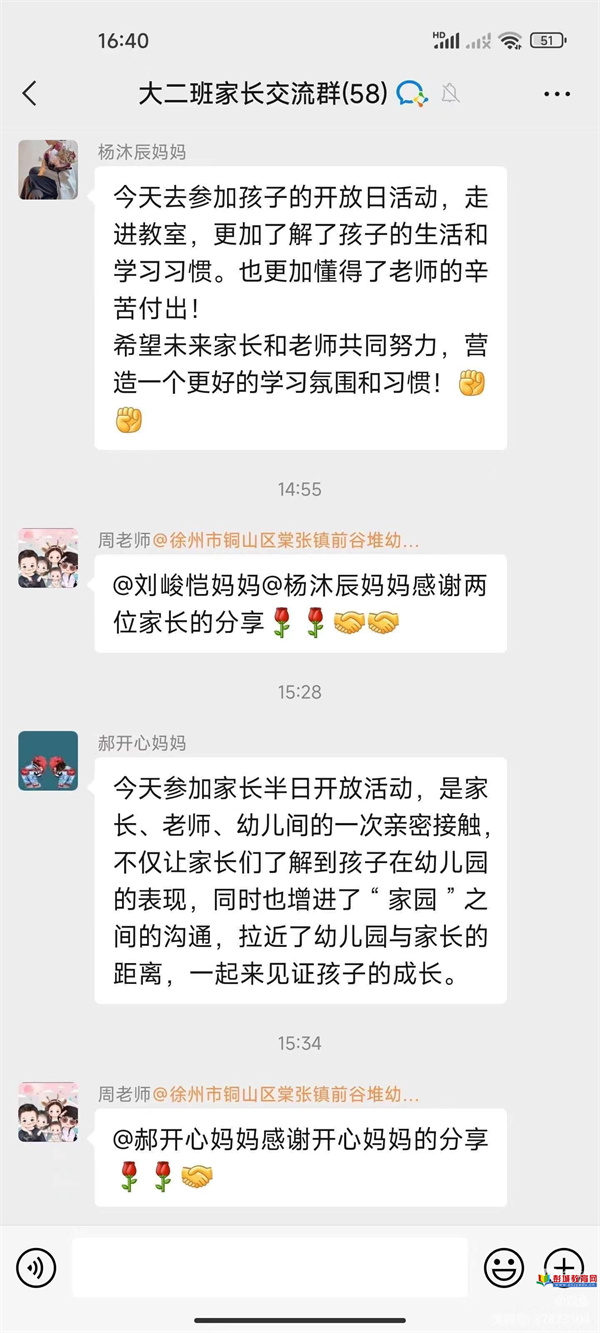This screenshot has height=1333, width=600.
Task: View 郝开心妈妈's profile avatar
Action: point(48,761)
